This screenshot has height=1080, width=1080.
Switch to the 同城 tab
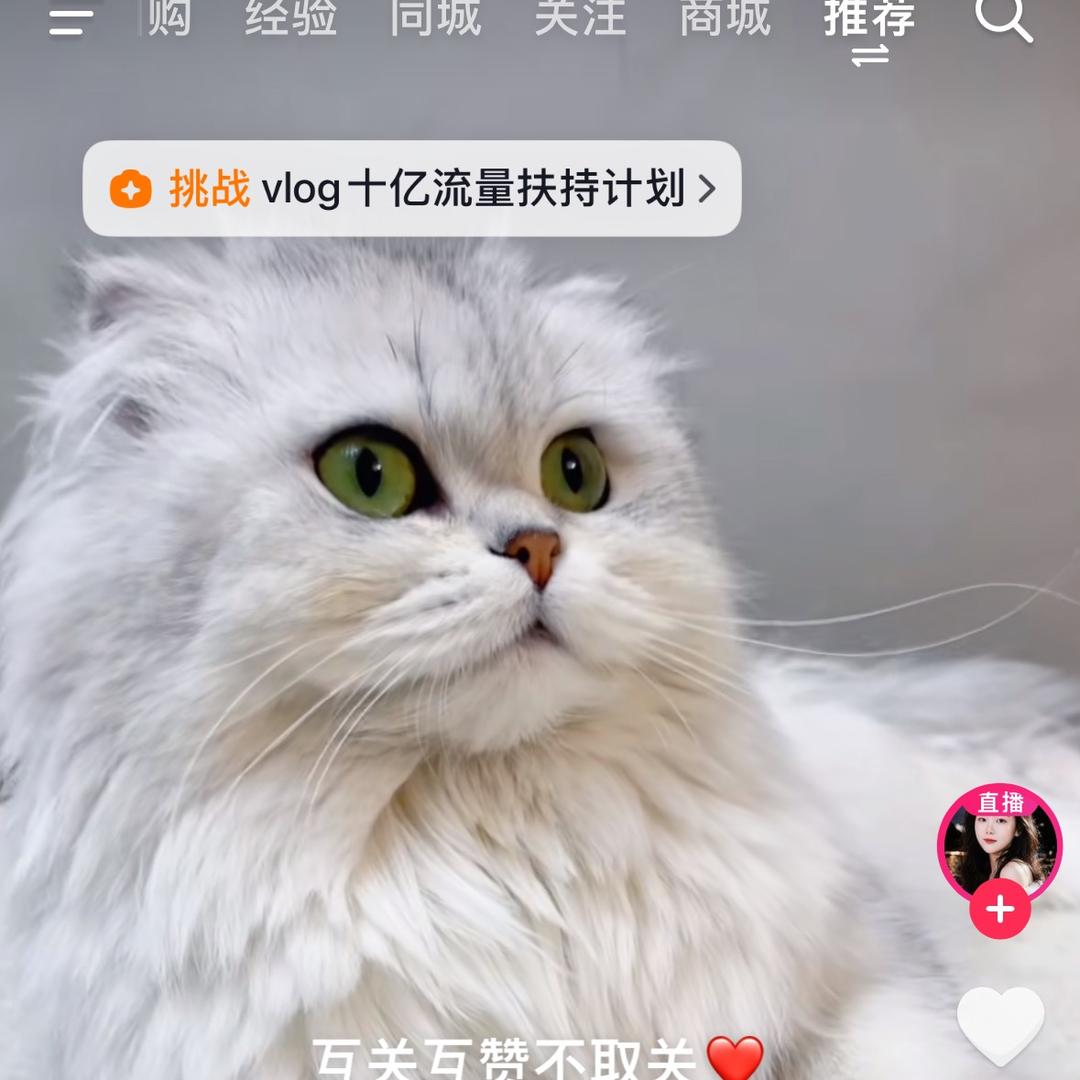(436, 18)
